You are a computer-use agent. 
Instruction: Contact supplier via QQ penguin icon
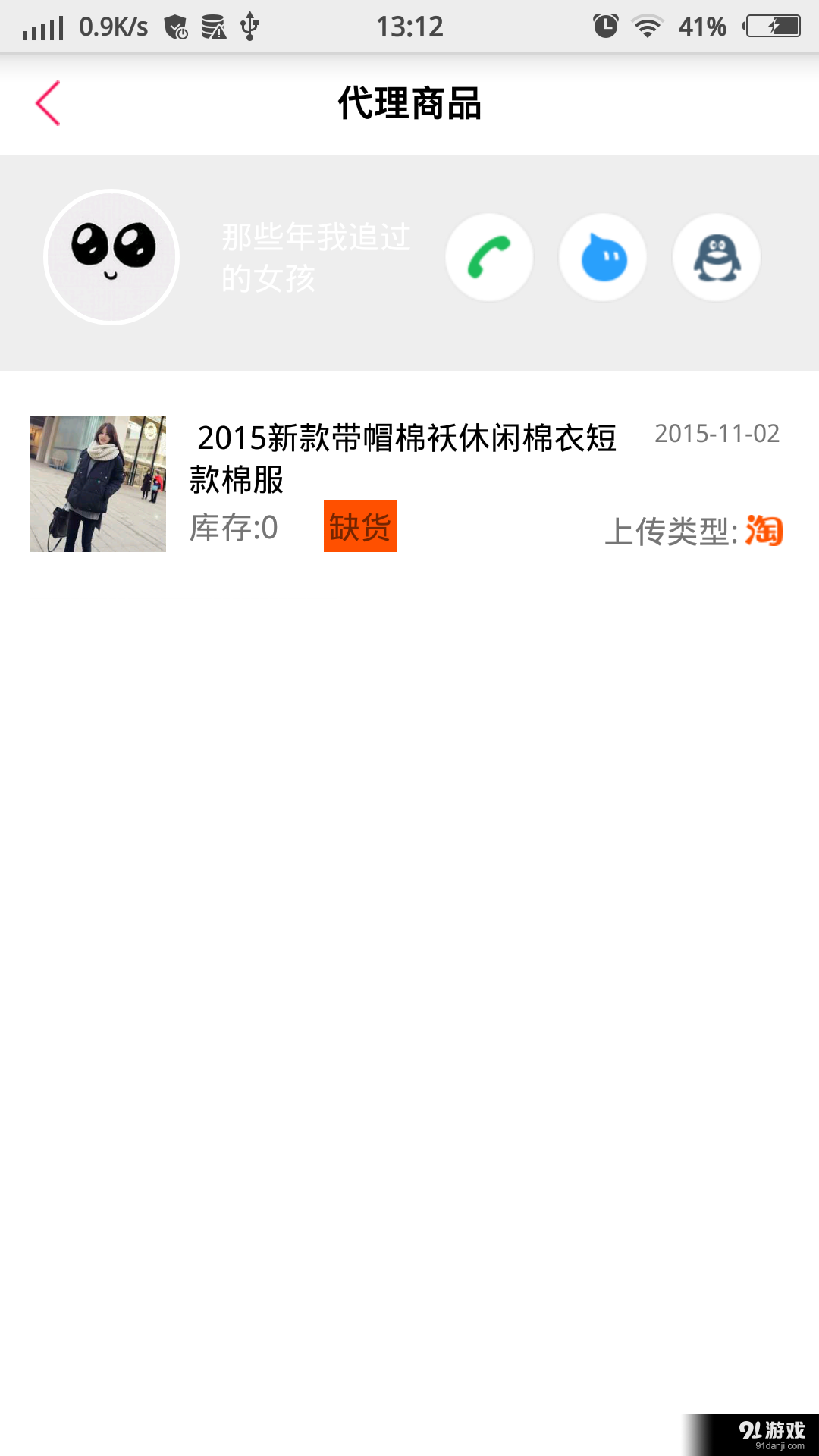717,257
